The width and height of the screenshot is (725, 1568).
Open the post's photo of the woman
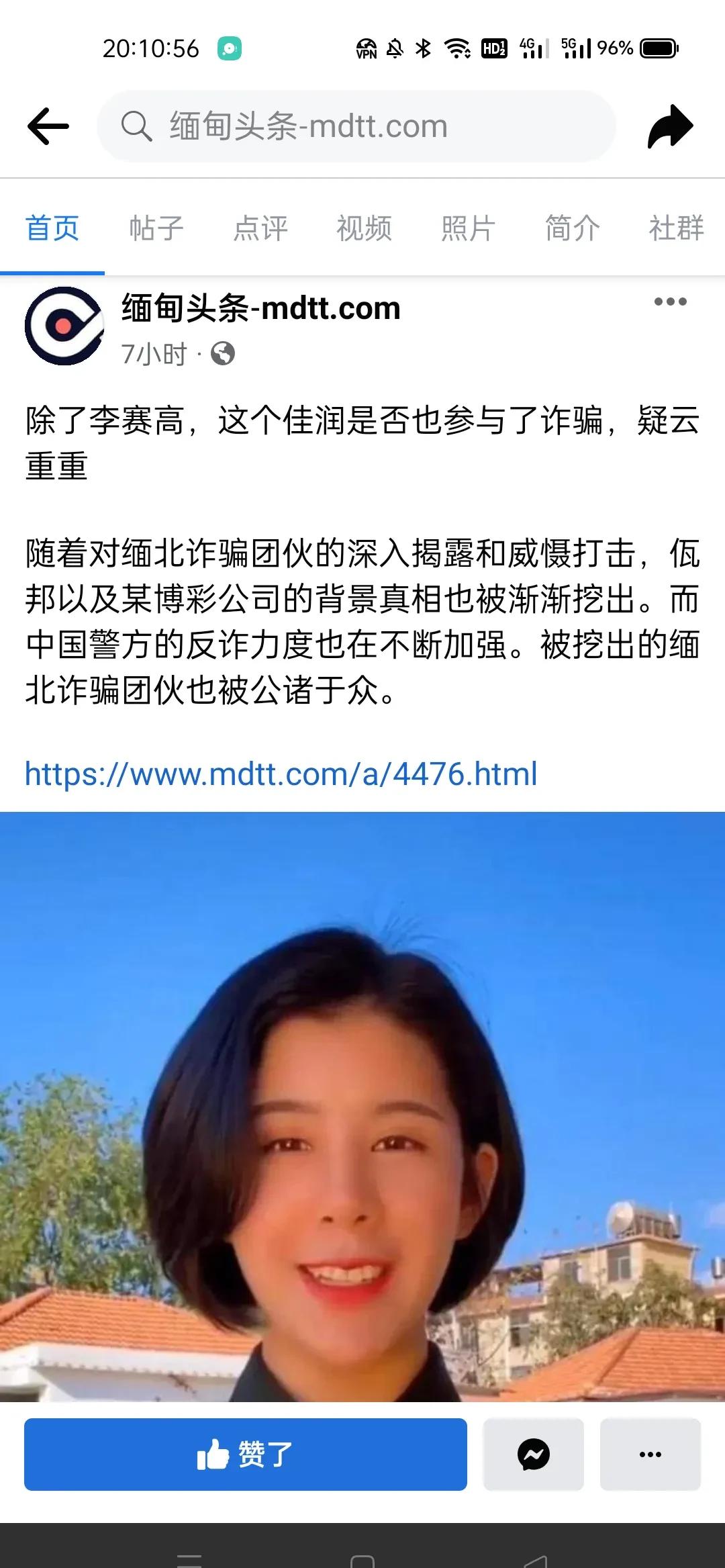point(362,1108)
